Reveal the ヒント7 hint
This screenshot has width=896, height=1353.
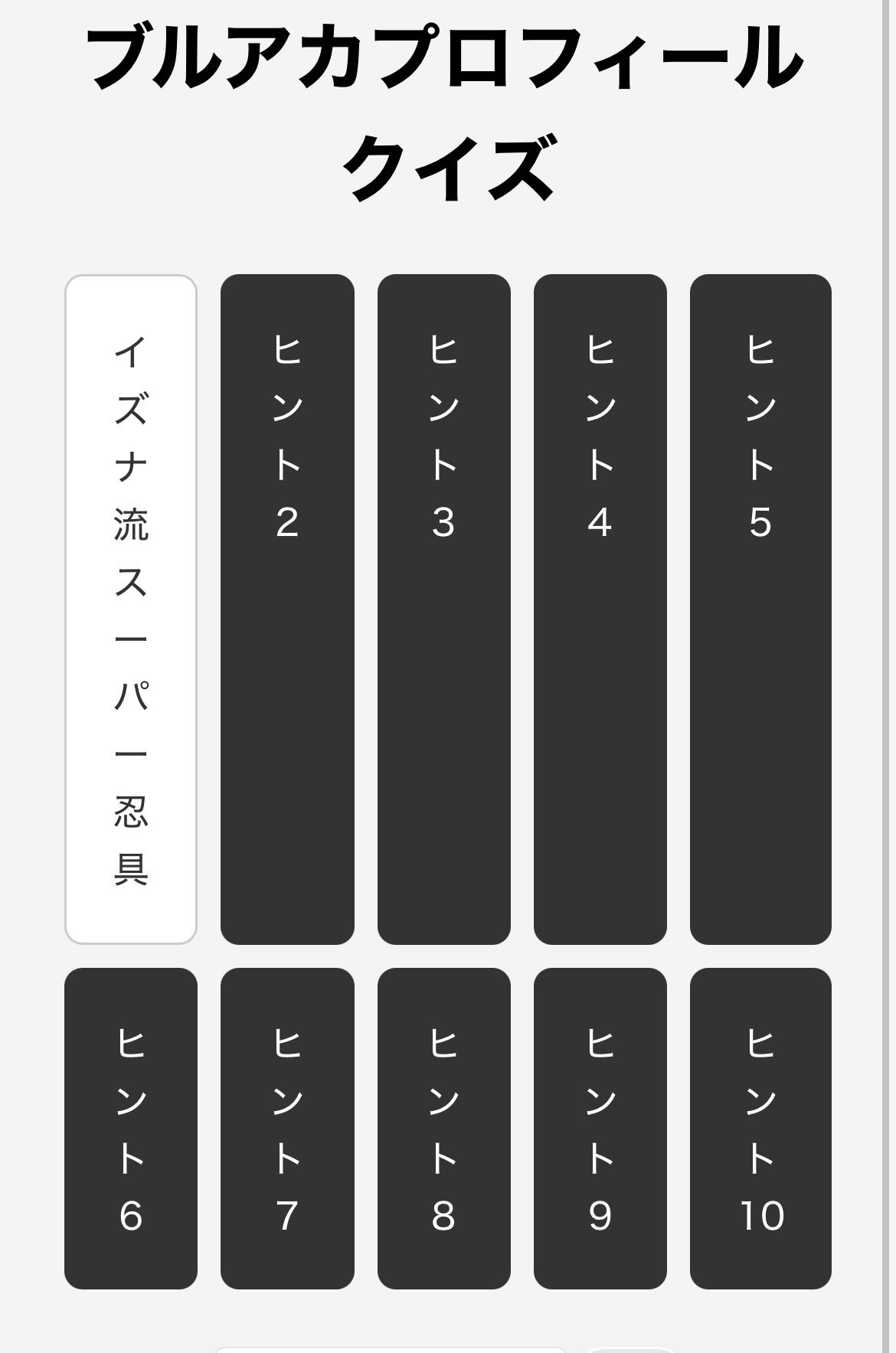pyautogui.click(x=287, y=1128)
